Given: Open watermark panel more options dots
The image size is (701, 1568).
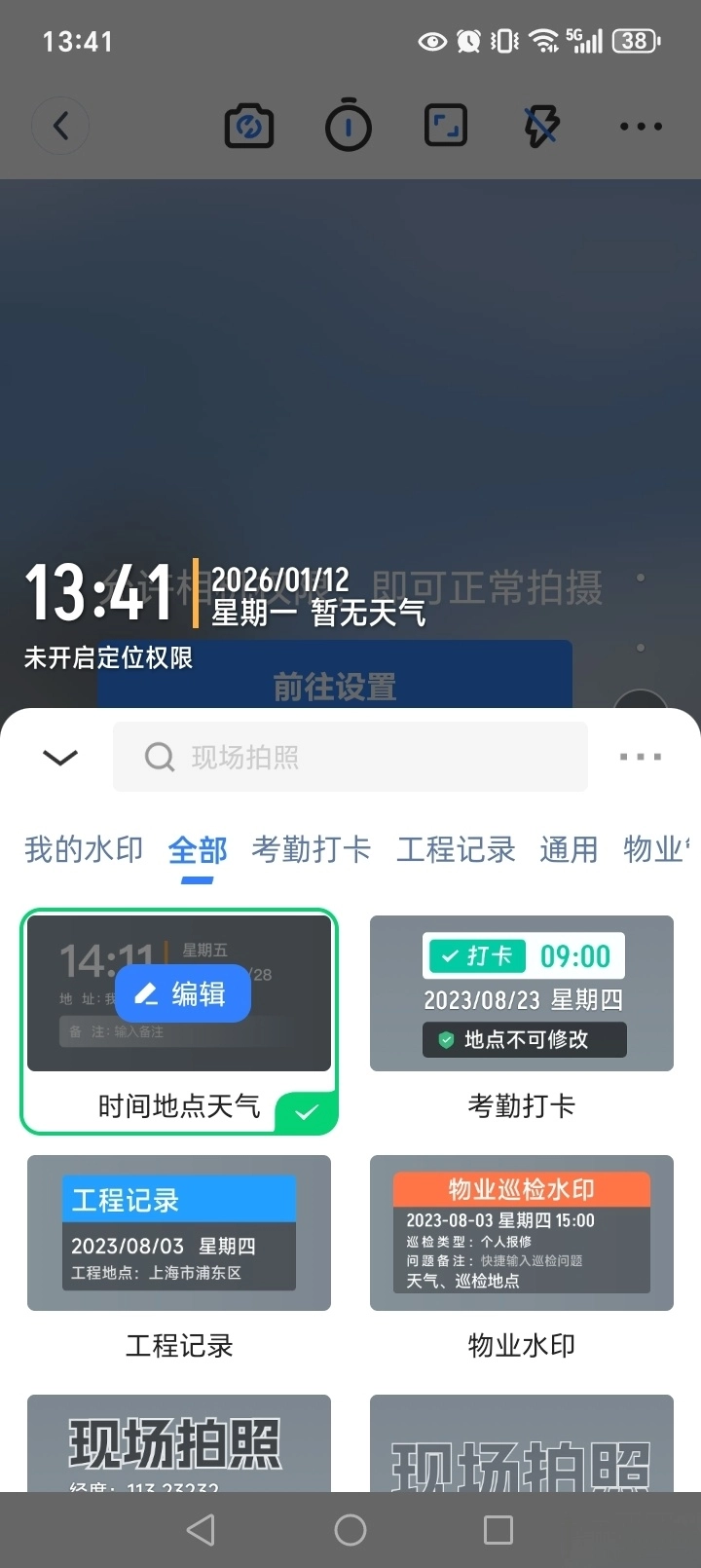Looking at the screenshot, I should point(641,757).
